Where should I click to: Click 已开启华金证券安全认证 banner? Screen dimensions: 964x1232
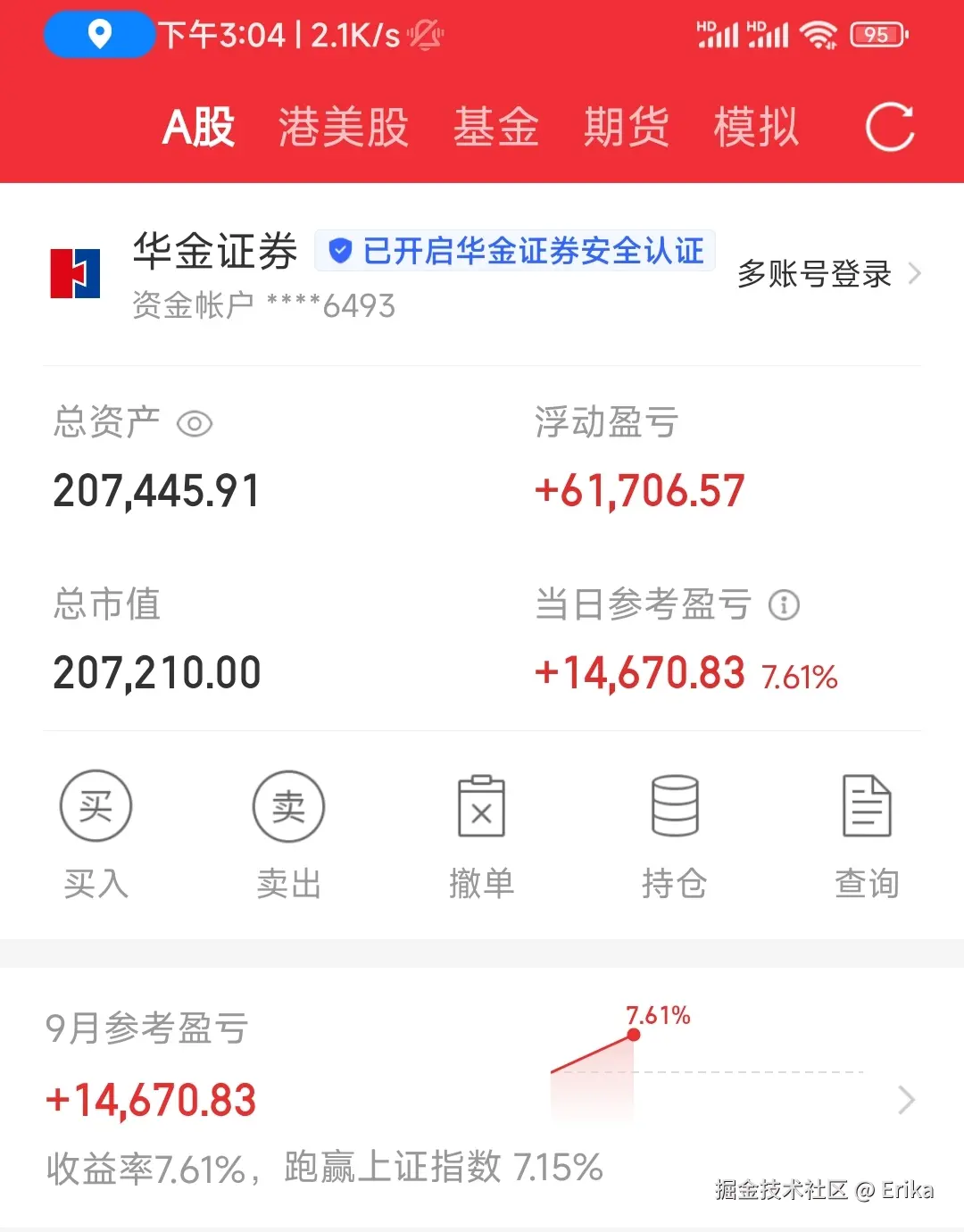(514, 251)
